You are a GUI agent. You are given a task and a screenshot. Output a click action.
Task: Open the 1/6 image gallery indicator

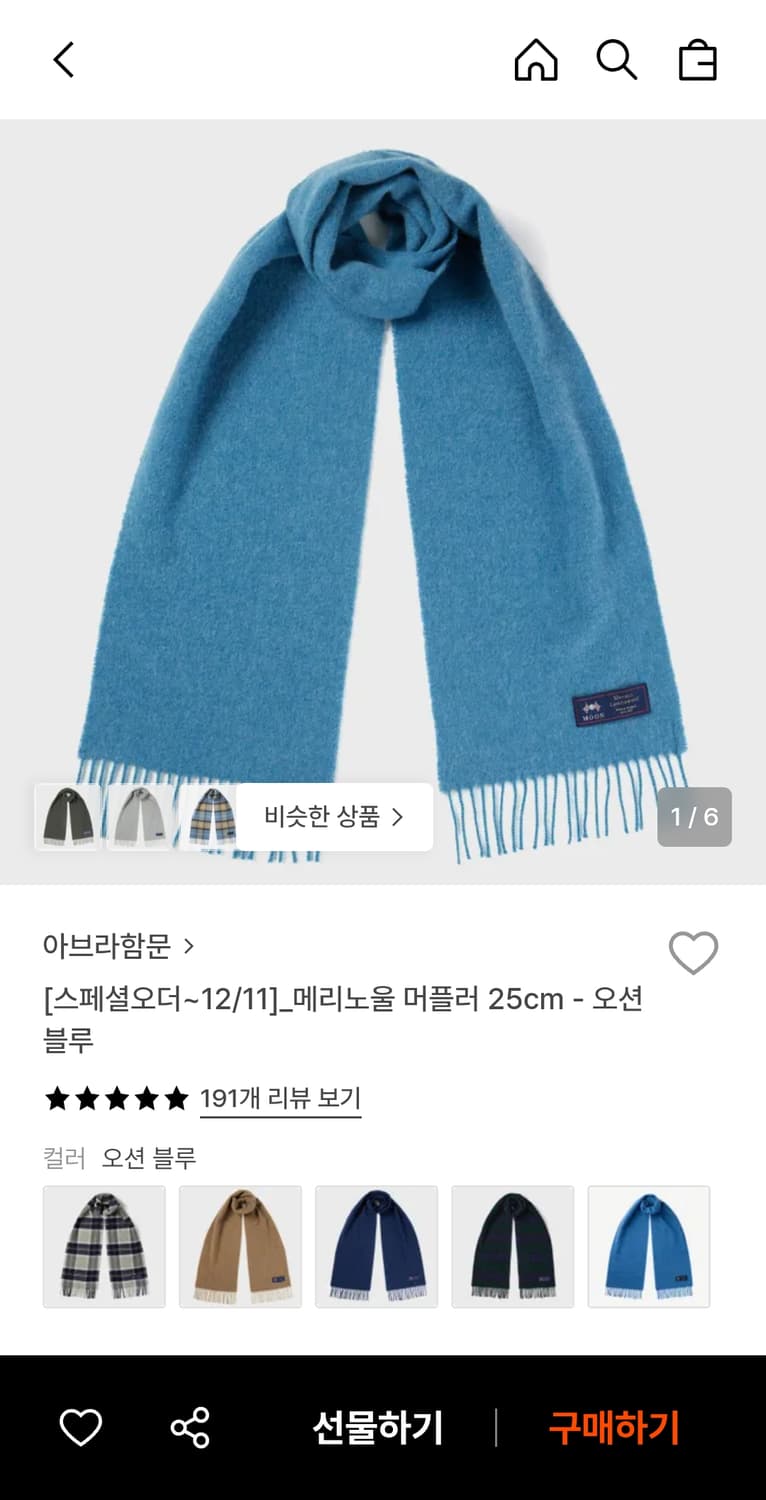tap(697, 817)
